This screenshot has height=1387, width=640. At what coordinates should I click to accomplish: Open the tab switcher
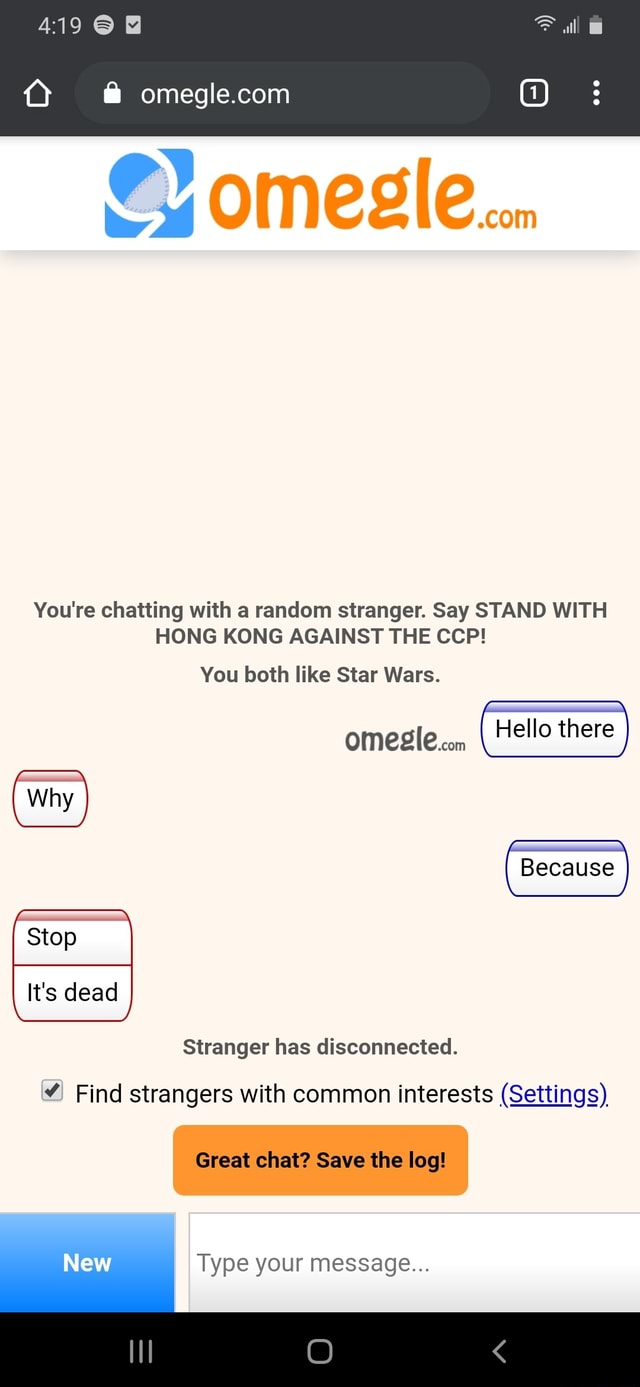[x=534, y=94]
